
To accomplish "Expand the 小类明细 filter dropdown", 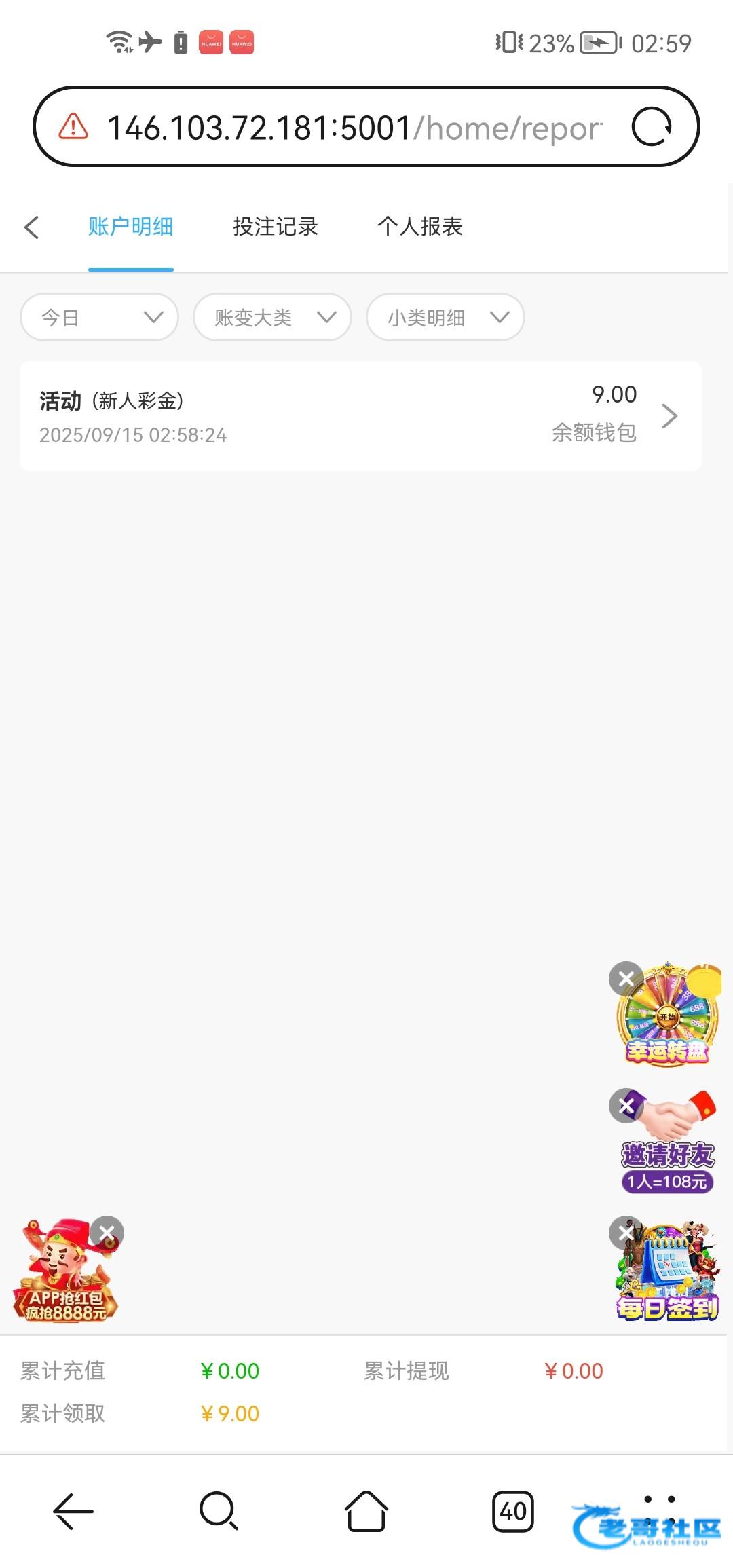I will tap(445, 317).
